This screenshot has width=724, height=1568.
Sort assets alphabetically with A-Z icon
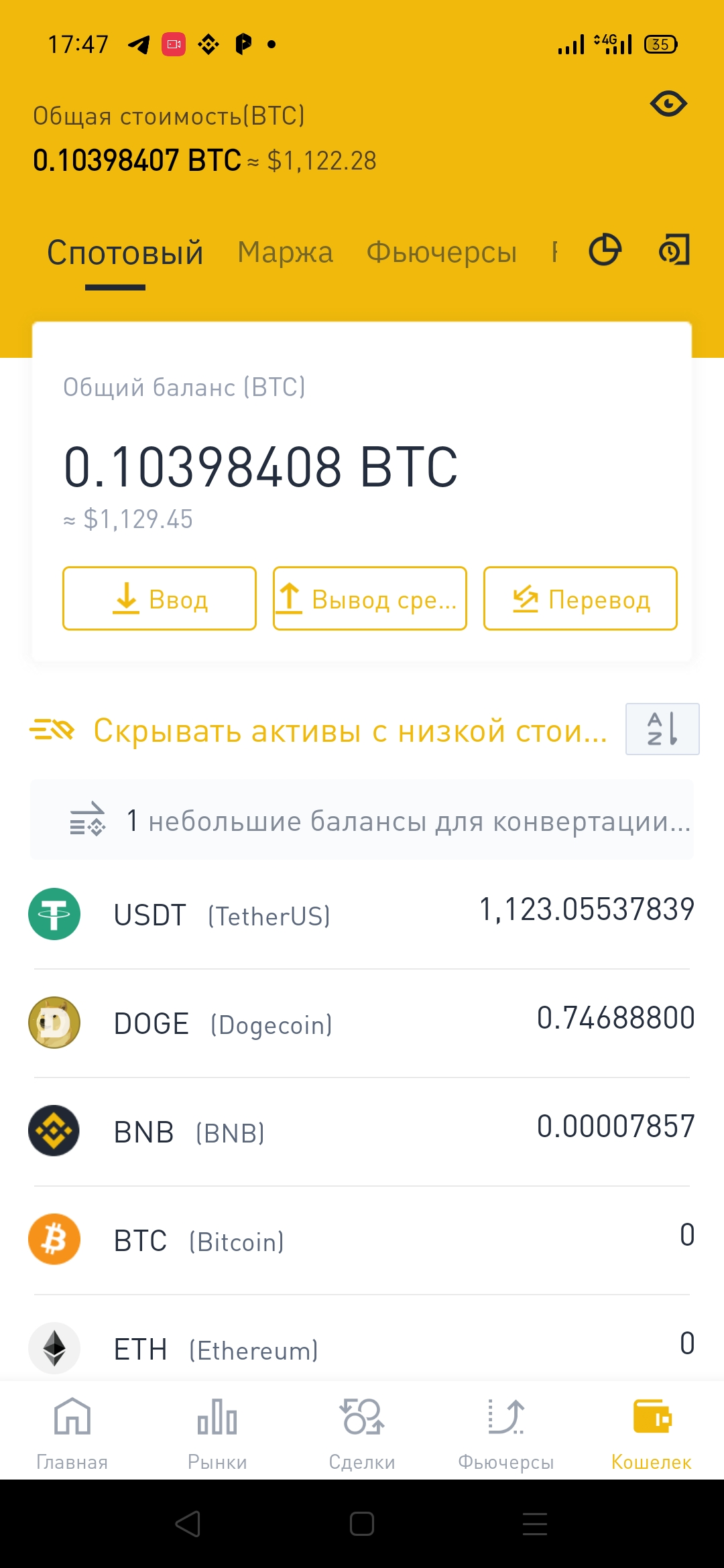[662, 729]
